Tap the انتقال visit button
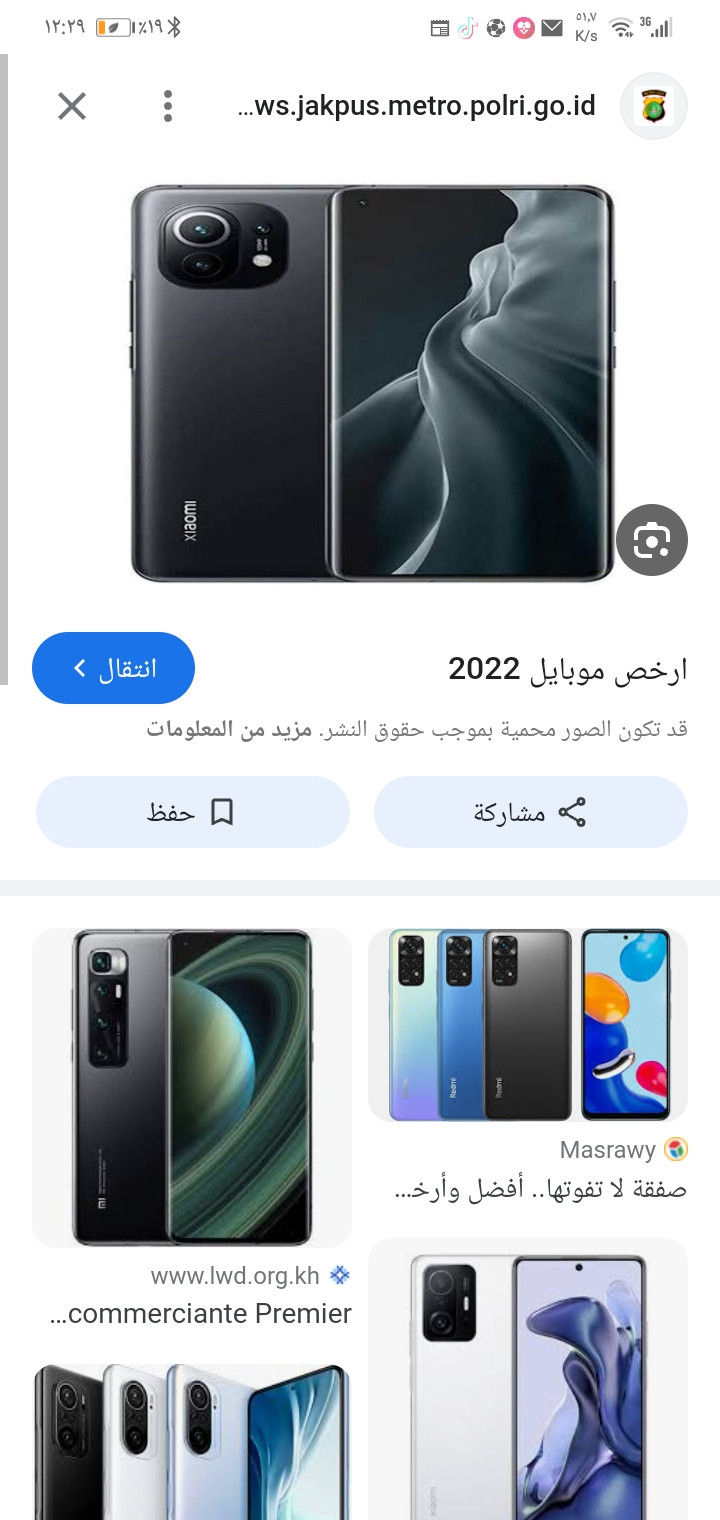The height and width of the screenshot is (1520, 720). 113,668
